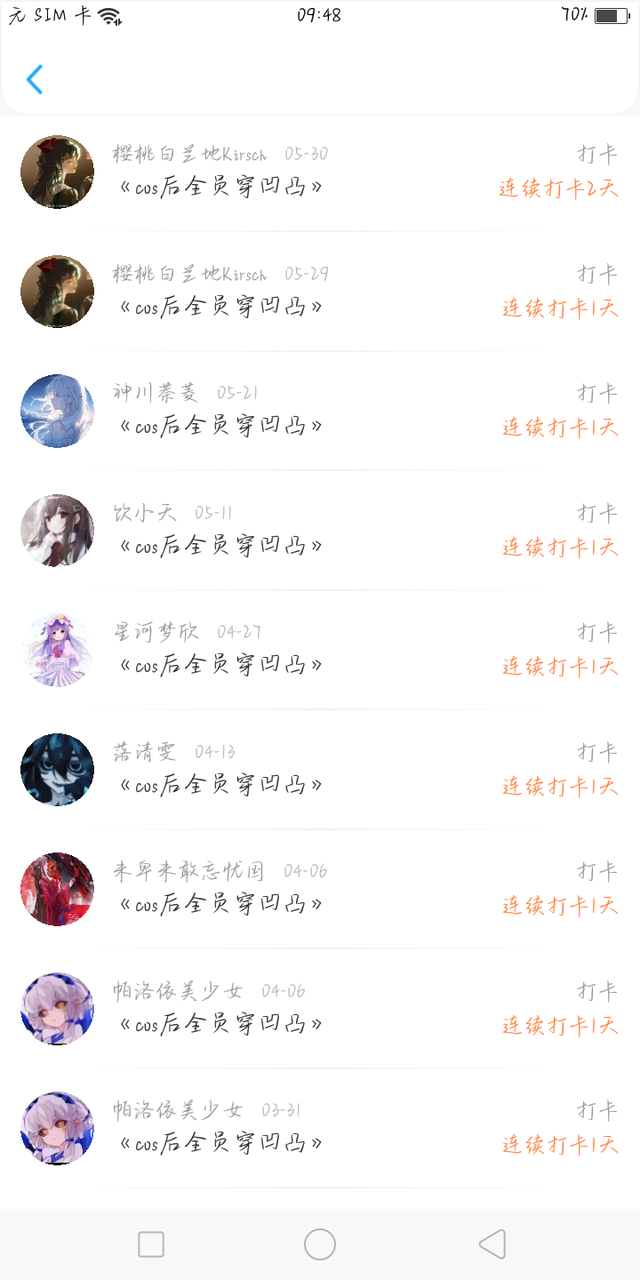
Task: Tap the blue back arrow
Action: (x=35, y=79)
